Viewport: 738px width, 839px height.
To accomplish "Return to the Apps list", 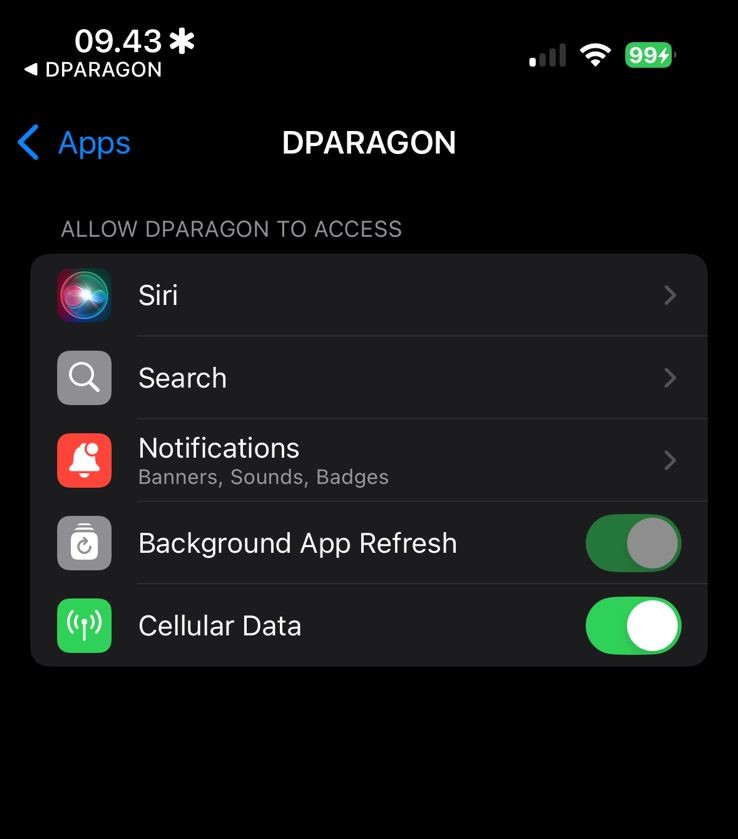I will pos(72,143).
